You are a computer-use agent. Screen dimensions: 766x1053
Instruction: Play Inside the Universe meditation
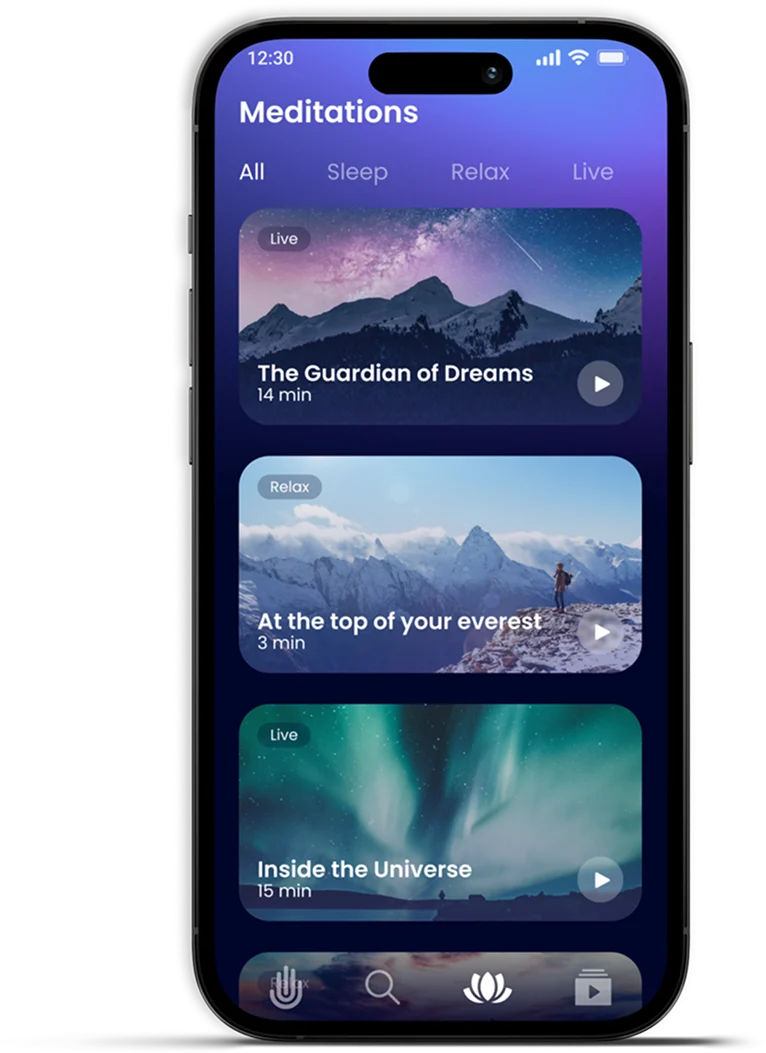point(600,880)
